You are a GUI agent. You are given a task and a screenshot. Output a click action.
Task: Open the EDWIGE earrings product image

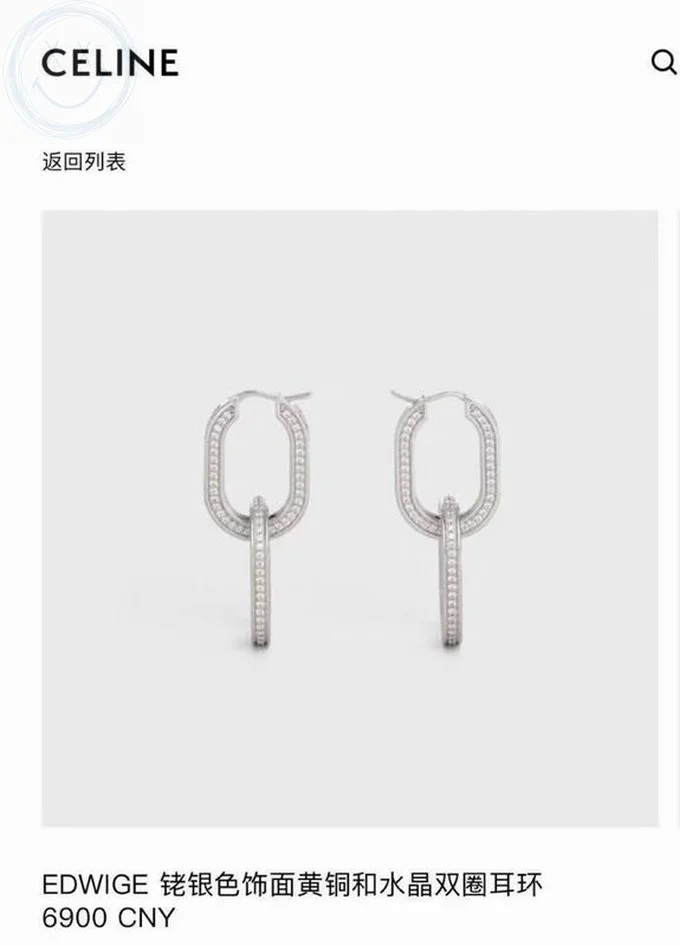350,518
